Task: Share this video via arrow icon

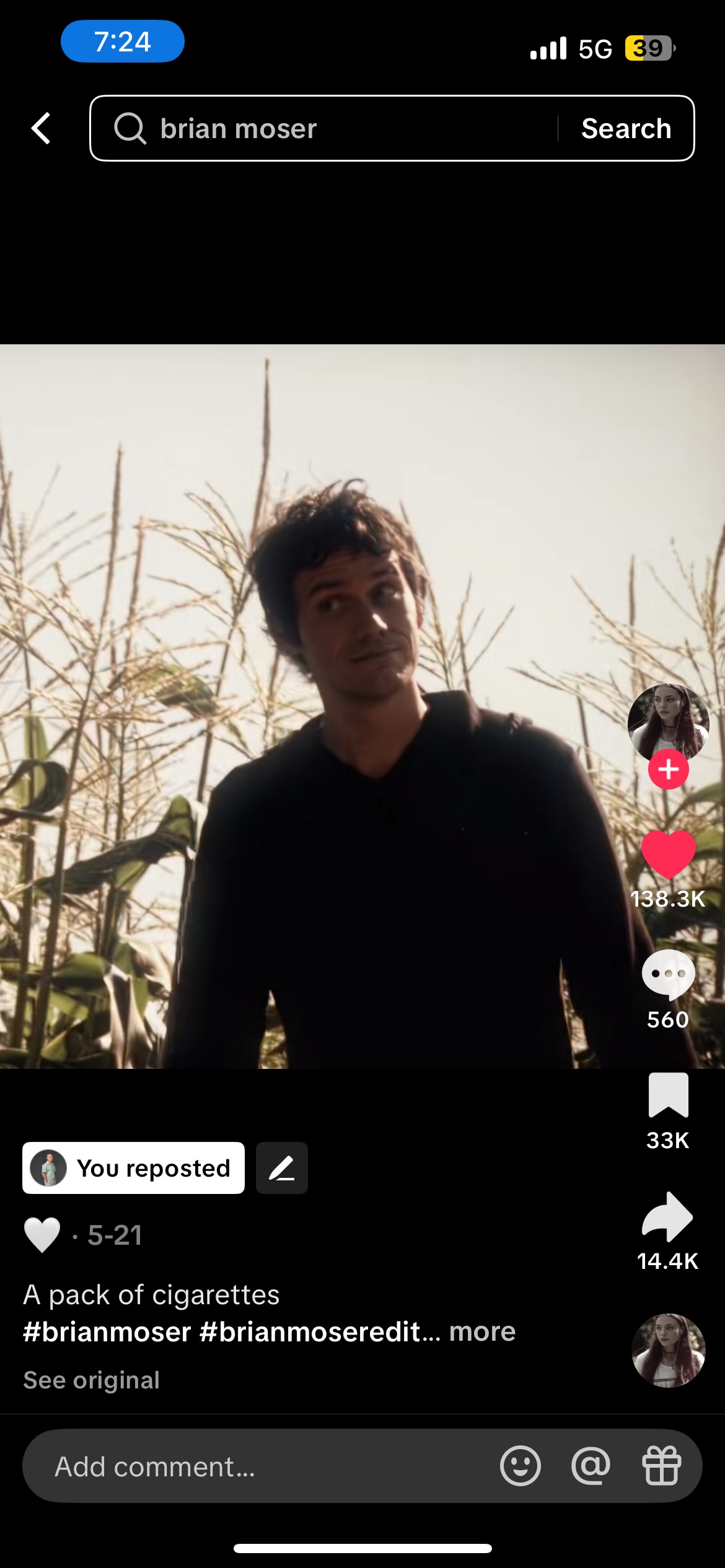Action: click(x=668, y=1217)
